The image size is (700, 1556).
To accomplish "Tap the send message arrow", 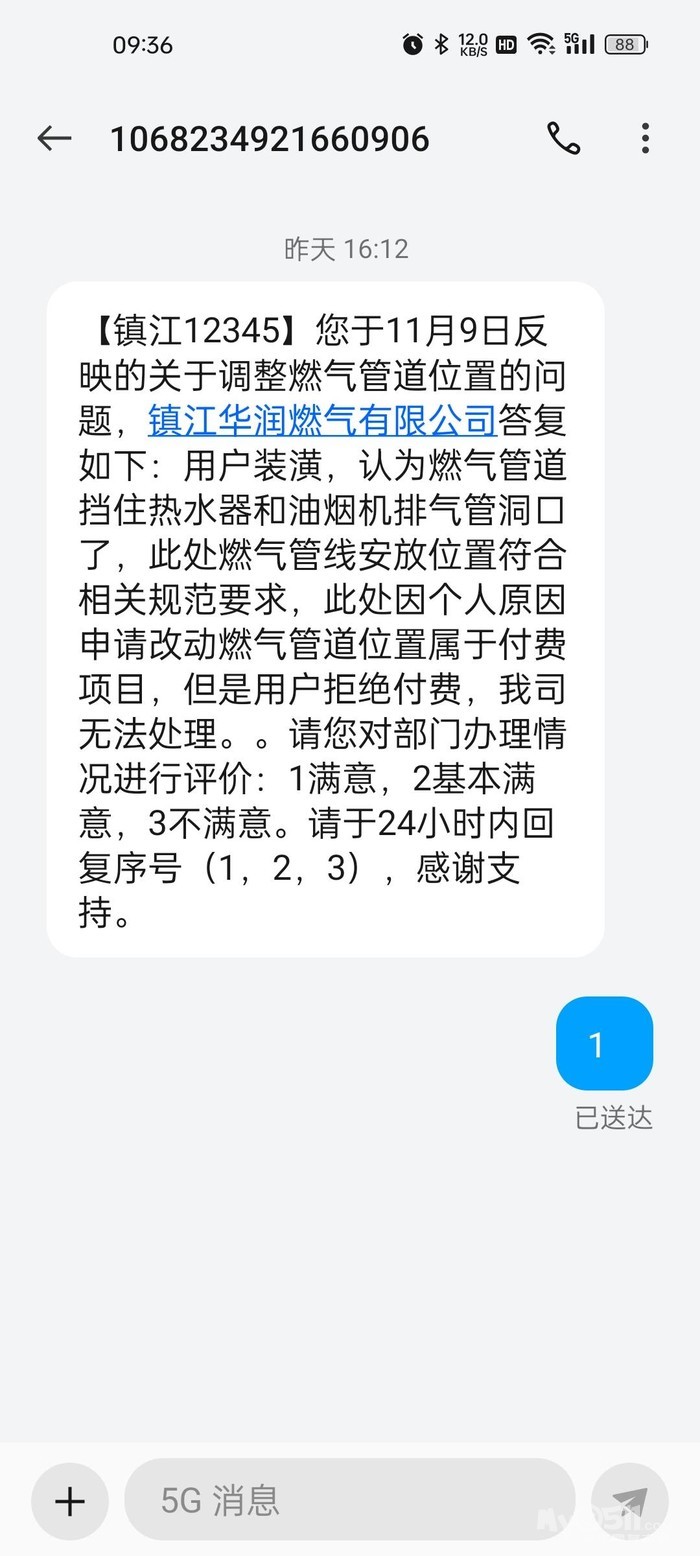I will click(629, 1501).
